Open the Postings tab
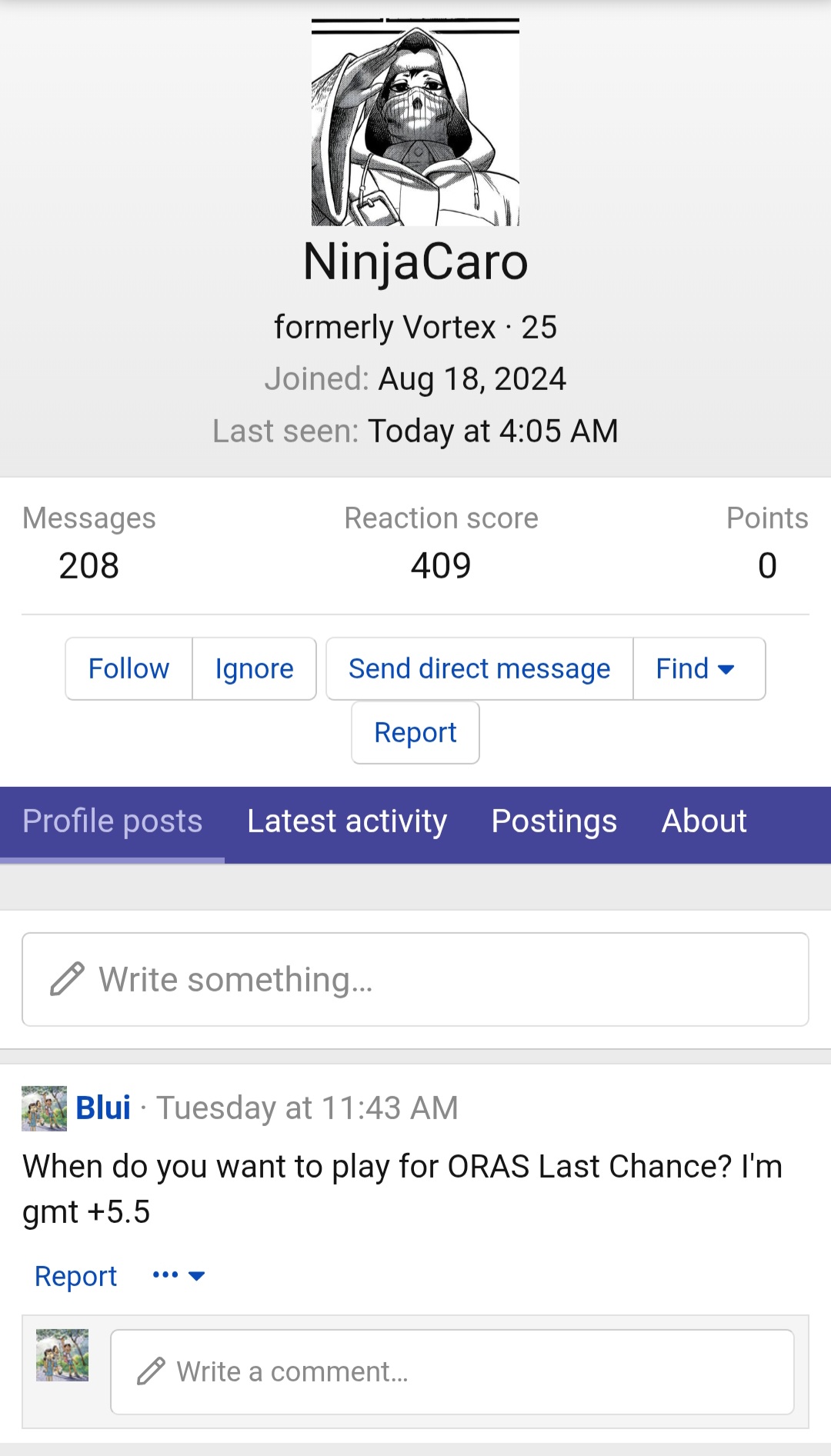 tap(553, 821)
